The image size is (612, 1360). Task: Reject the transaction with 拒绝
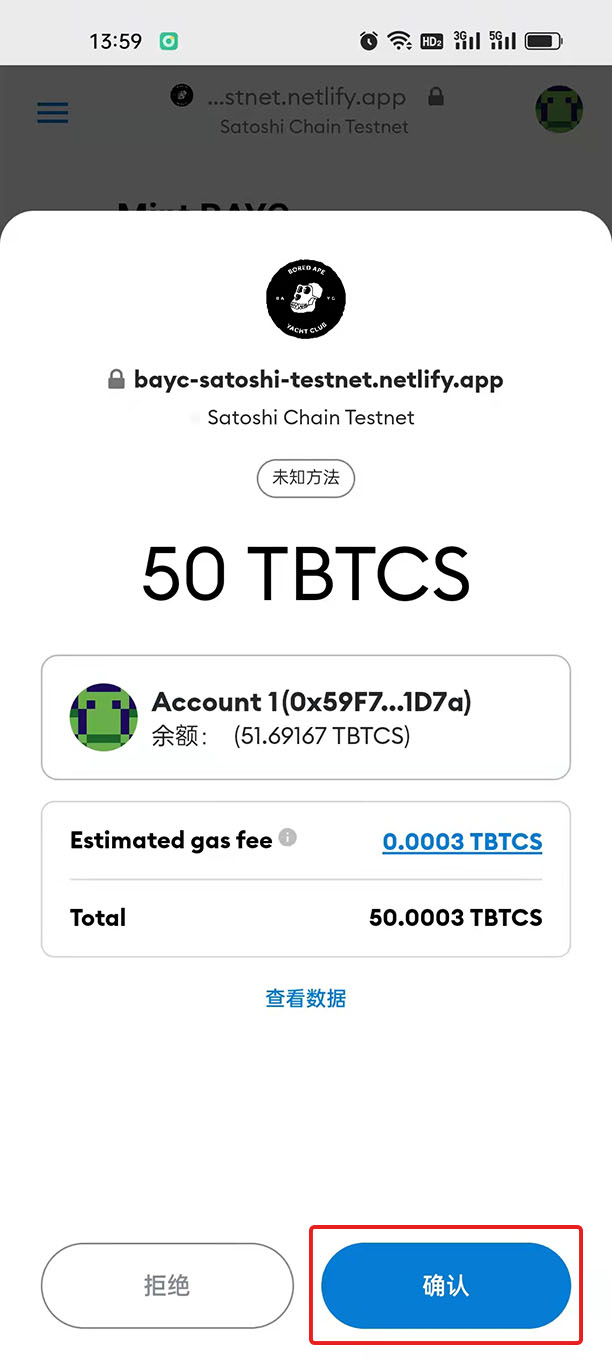tap(167, 1285)
